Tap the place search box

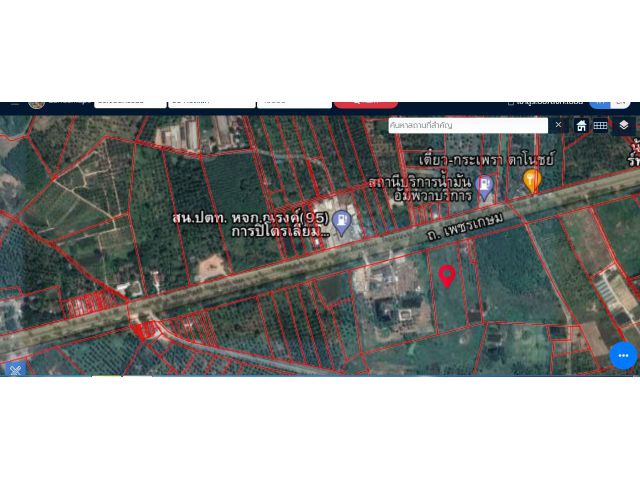[466, 125]
